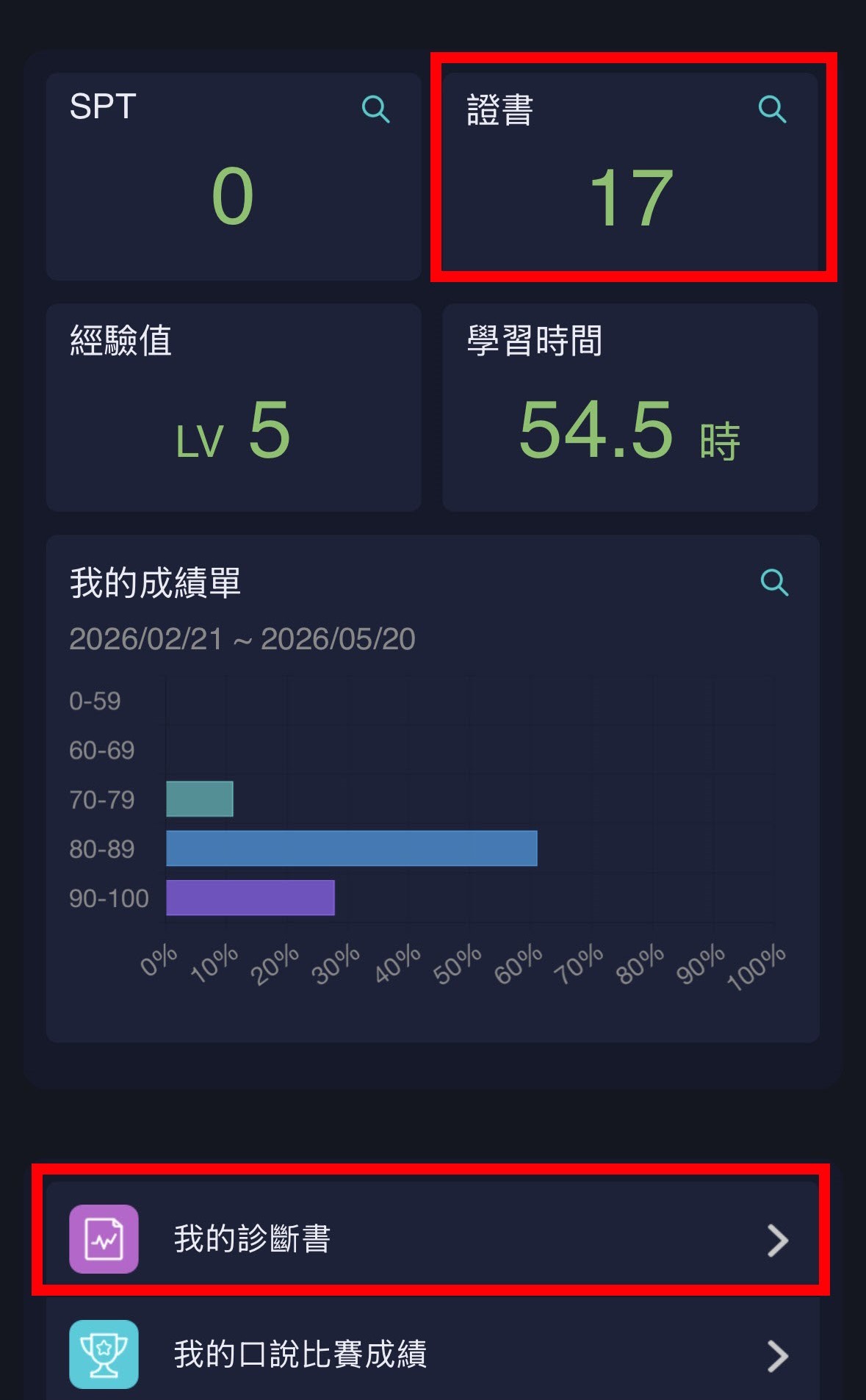Viewport: 866px width, 1400px height.
Task: Open 我的口說比賽成績
Action: pos(432,1354)
